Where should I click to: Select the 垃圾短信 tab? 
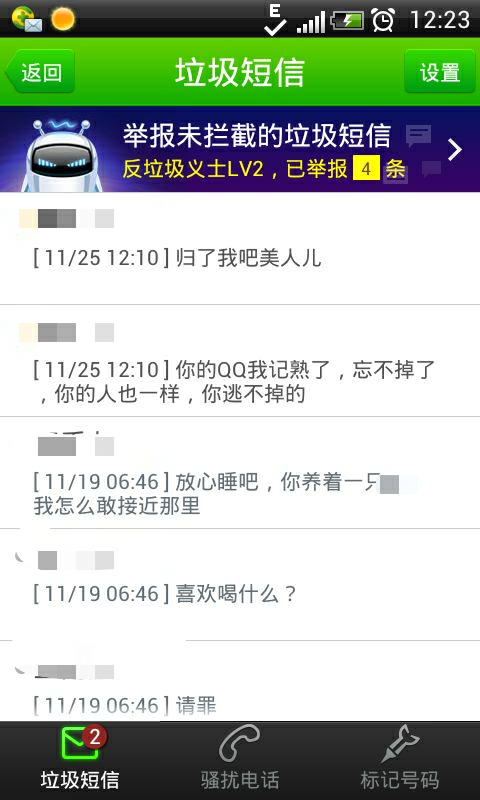(x=80, y=760)
